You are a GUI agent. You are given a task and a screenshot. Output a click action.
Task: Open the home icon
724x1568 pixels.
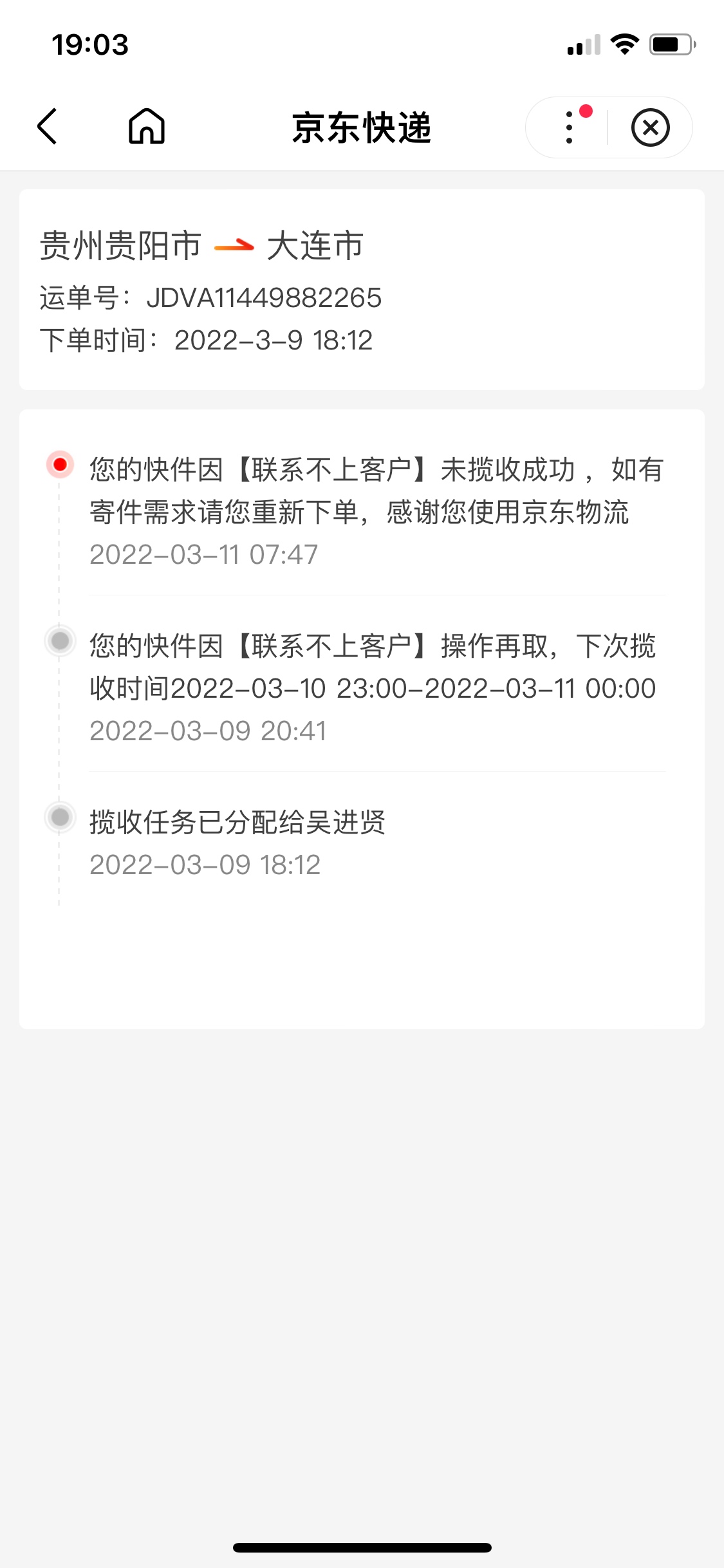[147, 126]
